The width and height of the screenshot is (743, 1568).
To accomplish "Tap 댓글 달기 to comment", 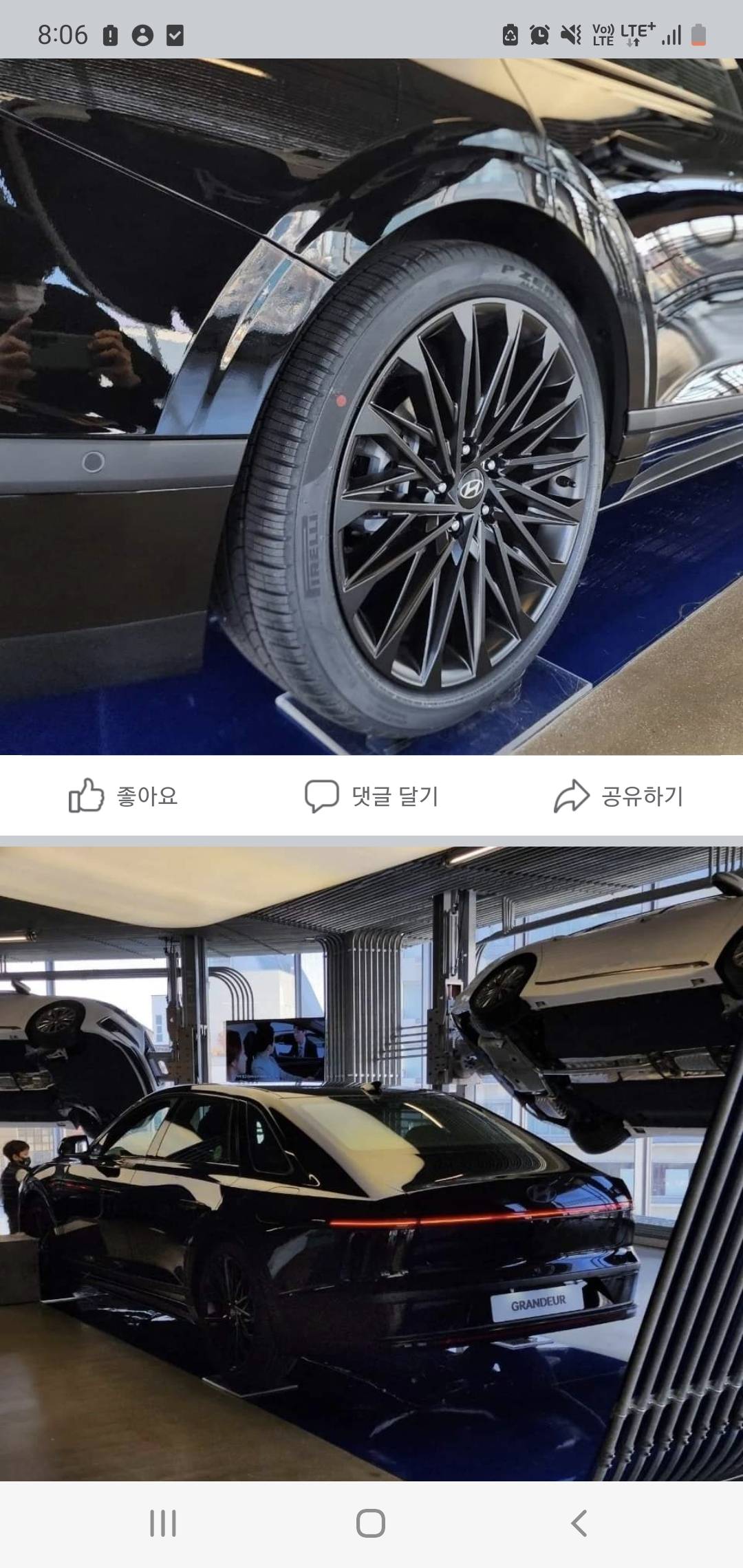I will [371, 796].
